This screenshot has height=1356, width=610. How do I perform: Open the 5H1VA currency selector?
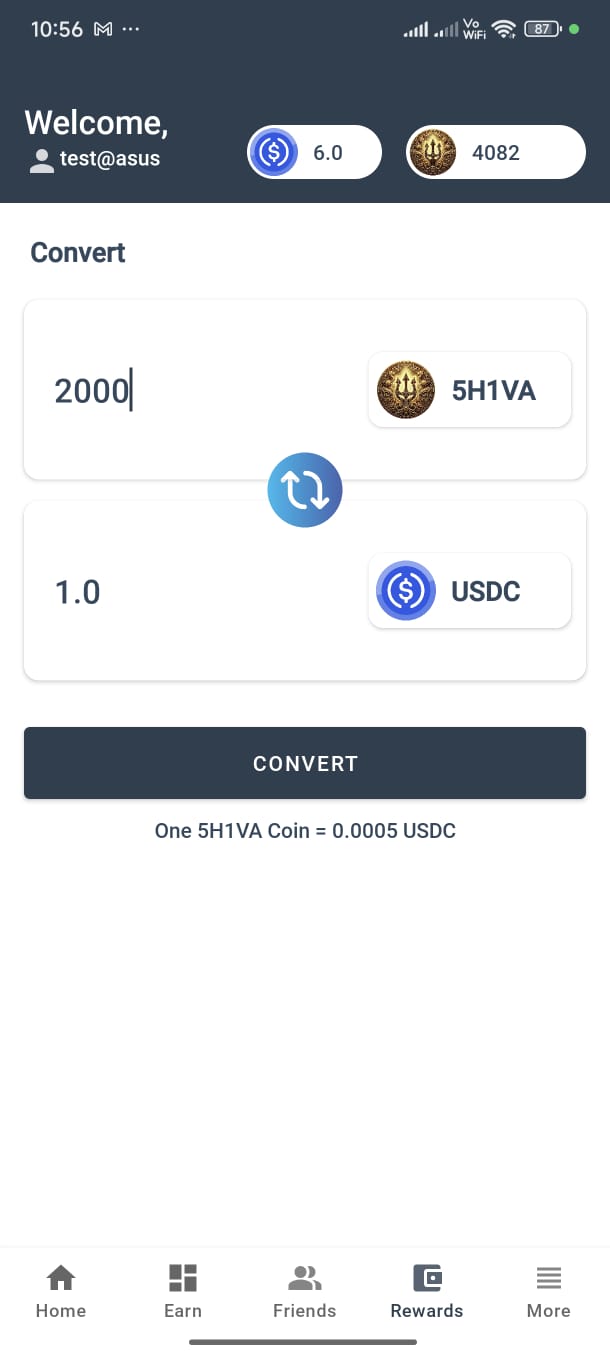click(470, 390)
